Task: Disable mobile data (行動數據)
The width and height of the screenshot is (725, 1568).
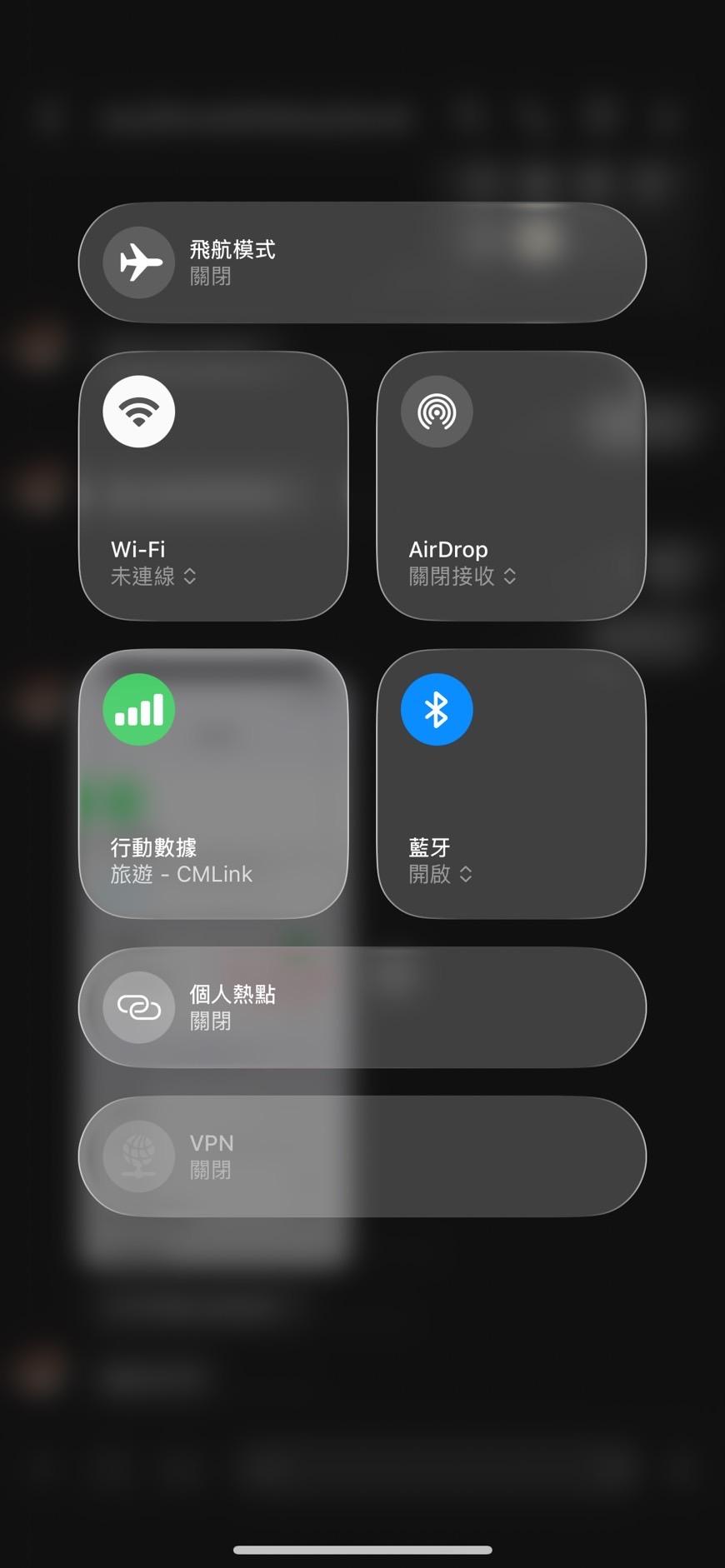Action: [139, 709]
